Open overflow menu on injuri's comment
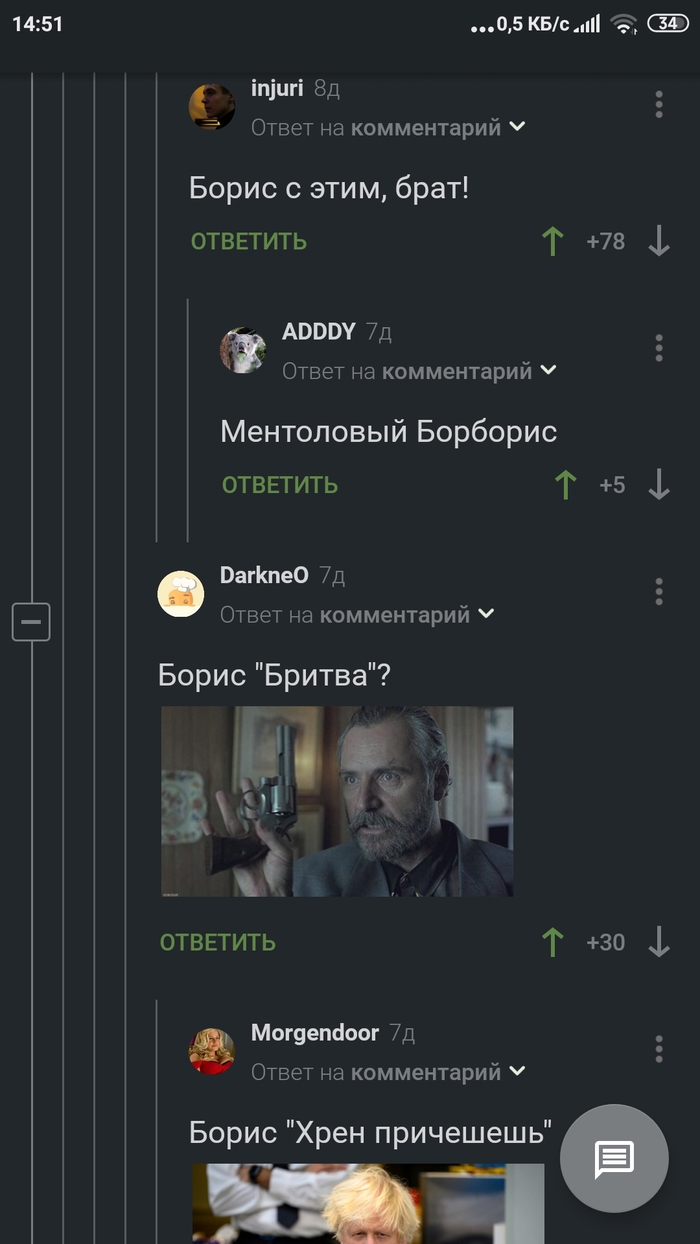The width and height of the screenshot is (700, 1244). click(x=658, y=104)
